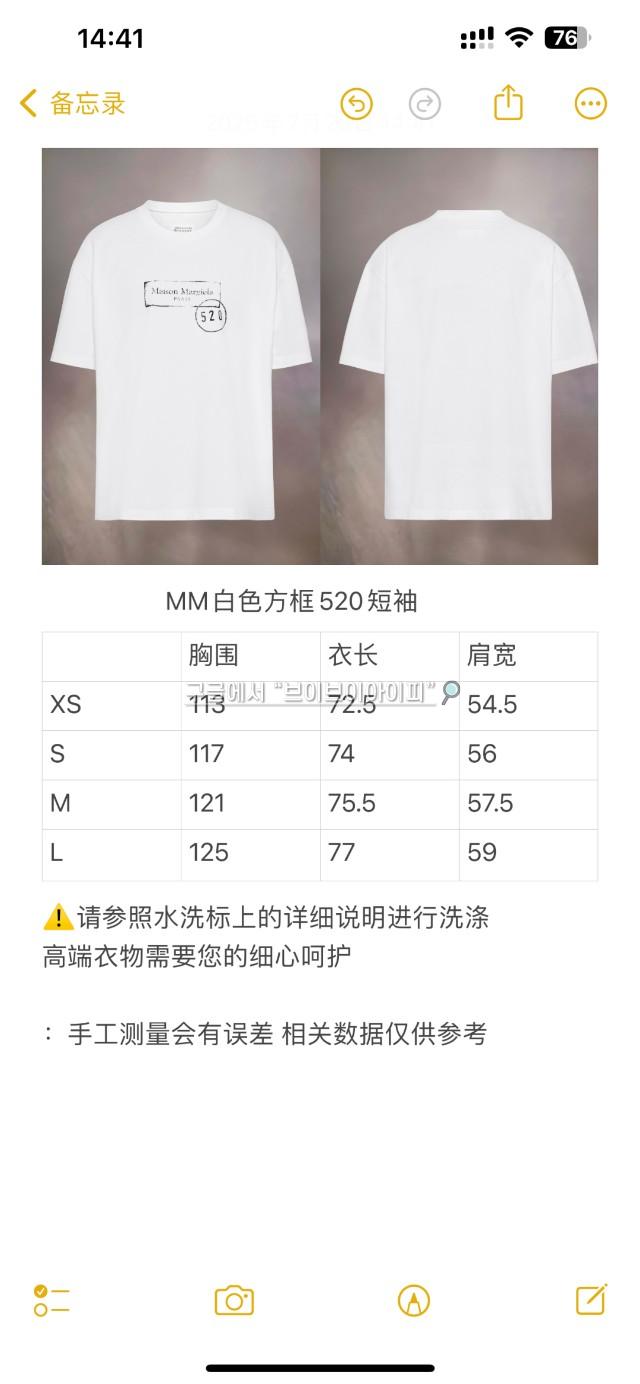Go back to the 备忘录 notes list
640x1384 pixels.
[x=72, y=103]
